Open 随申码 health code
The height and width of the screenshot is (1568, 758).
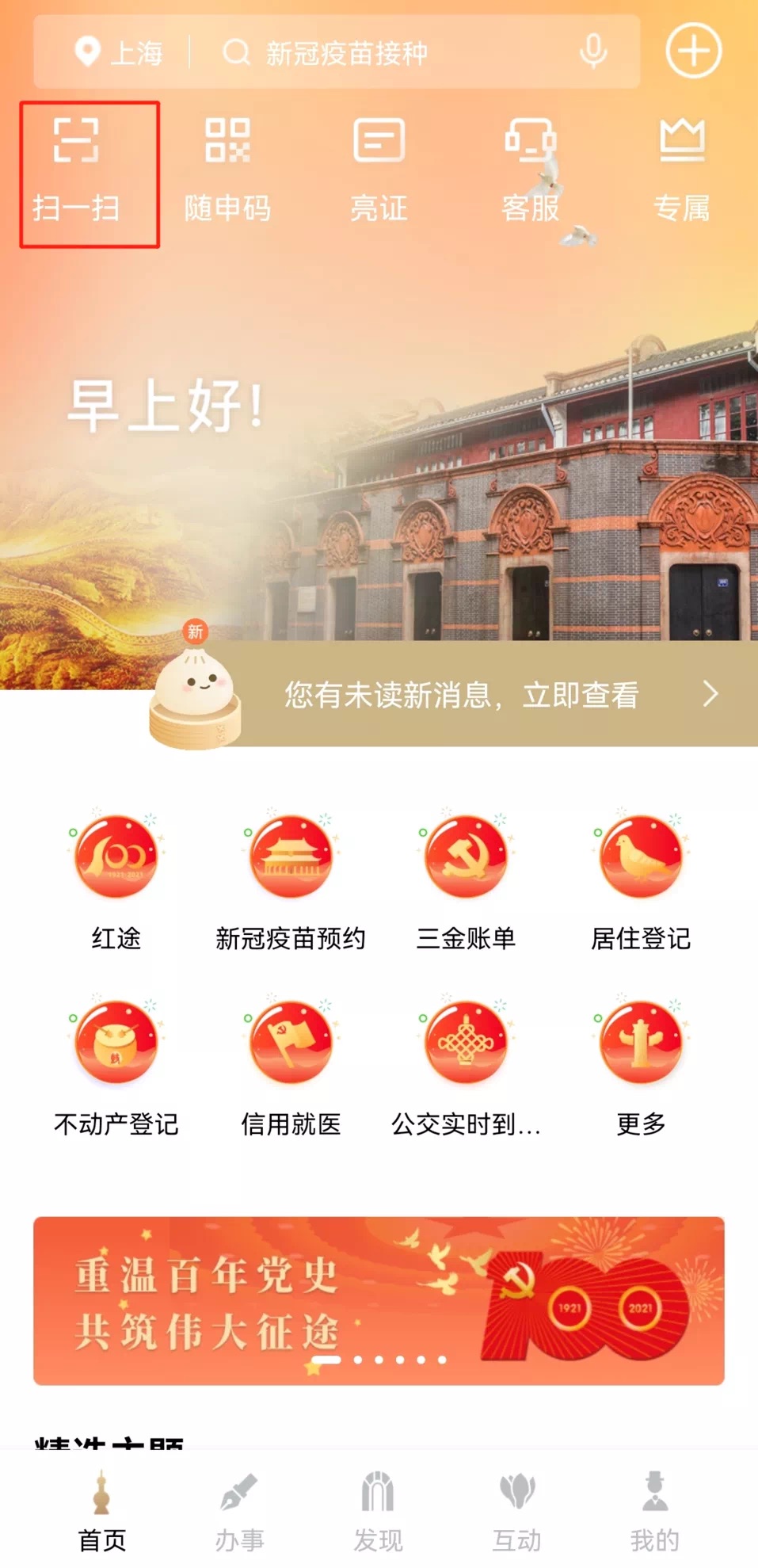tap(228, 170)
